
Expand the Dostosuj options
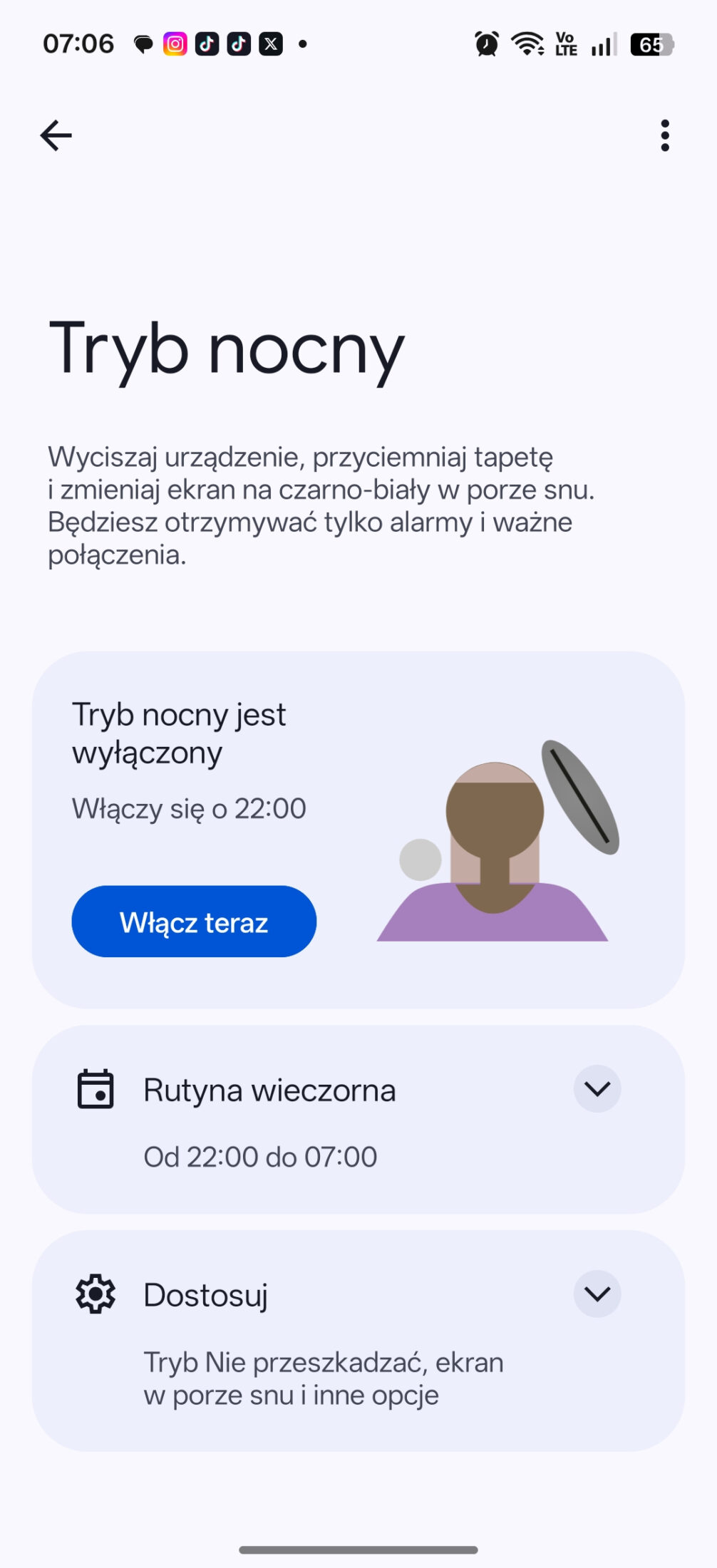point(597,1294)
